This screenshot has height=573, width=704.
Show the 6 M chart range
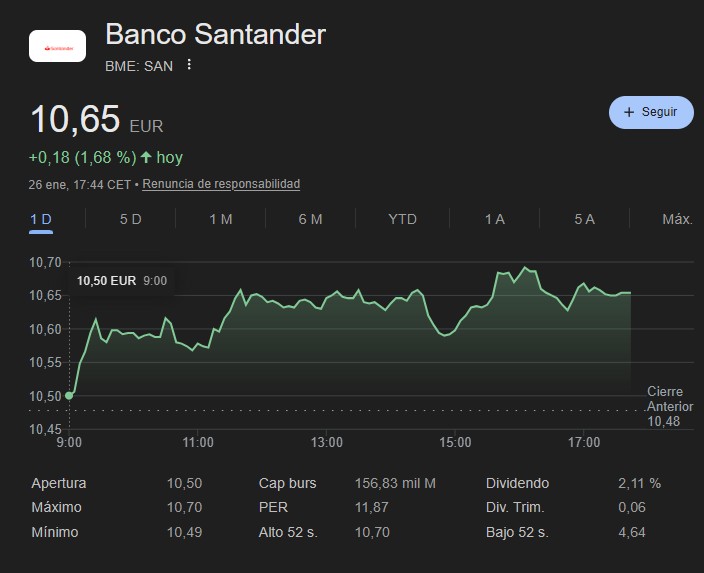point(310,219)
